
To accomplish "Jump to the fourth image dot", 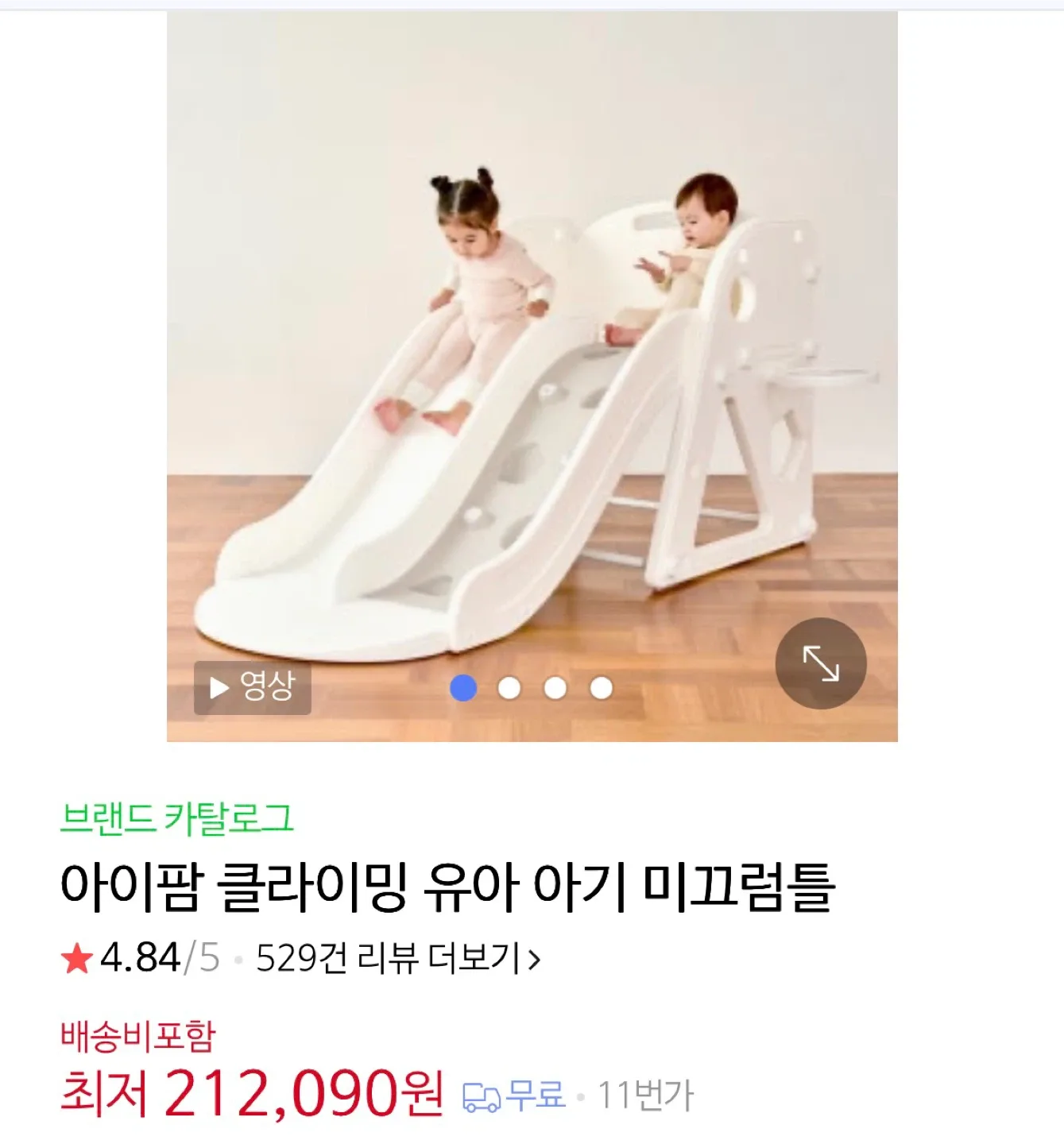I will [602, 688].
